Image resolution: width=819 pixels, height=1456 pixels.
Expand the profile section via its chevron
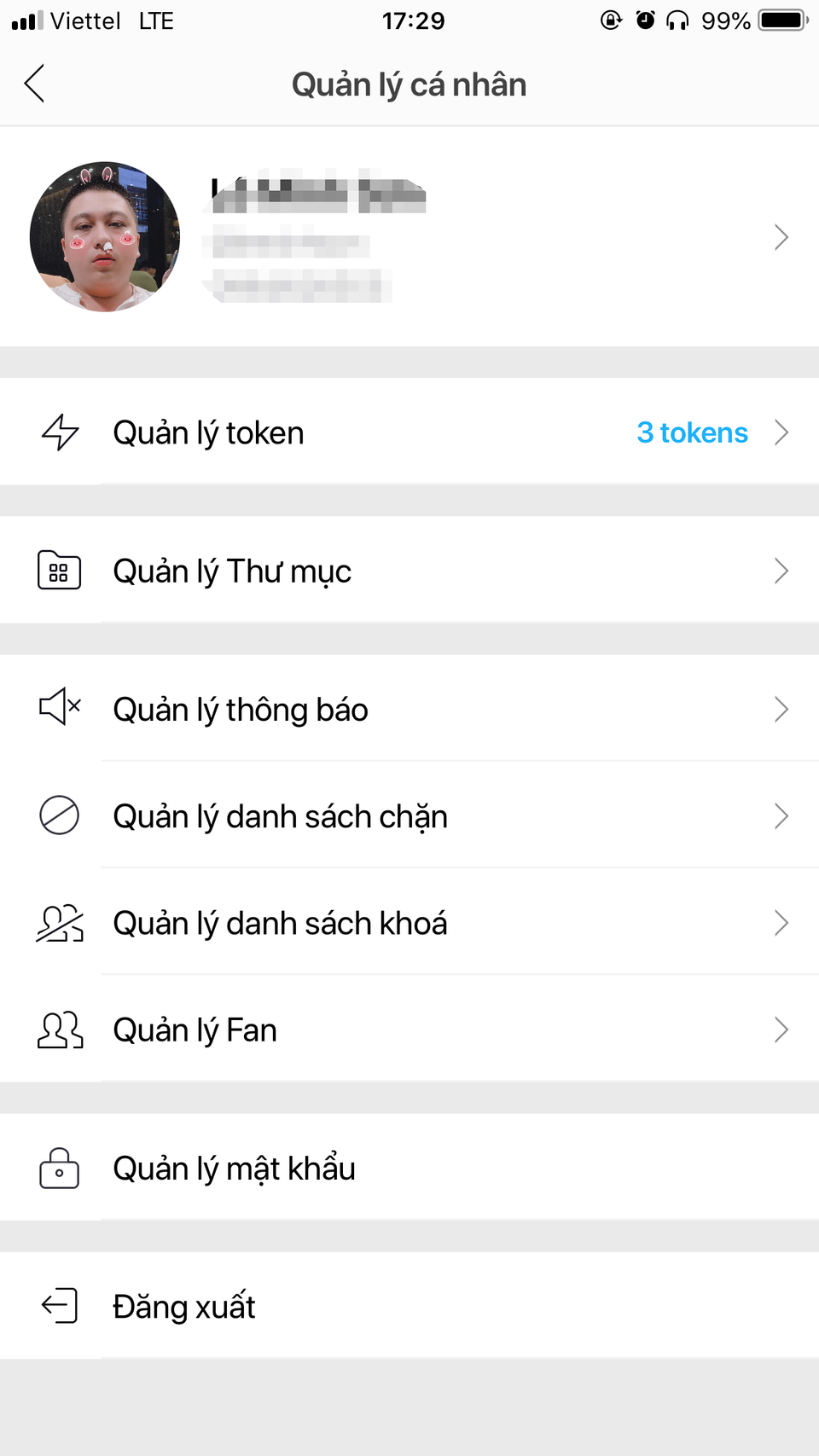click(781, 237)
